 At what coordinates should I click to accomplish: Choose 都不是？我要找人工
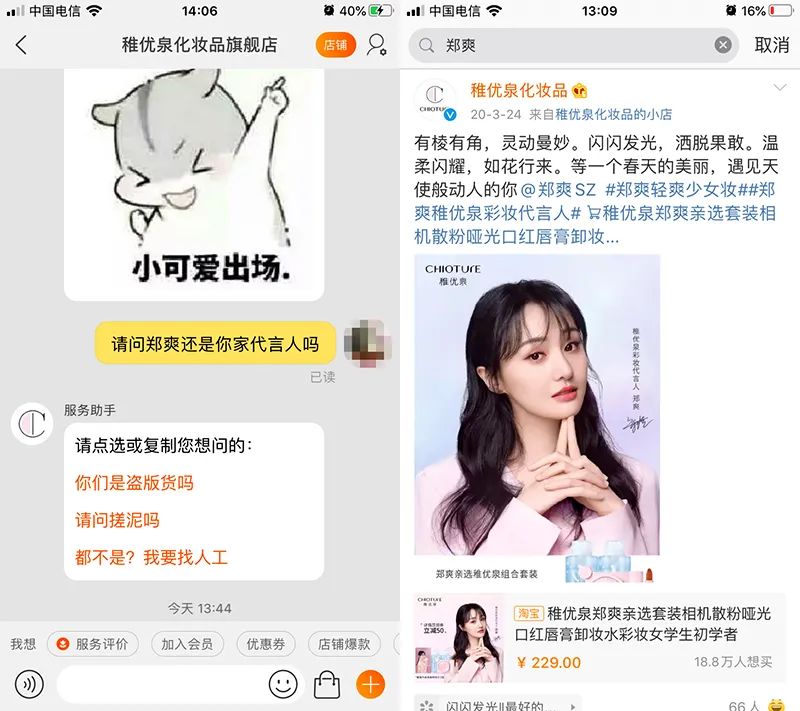click(x=151, y=557)
